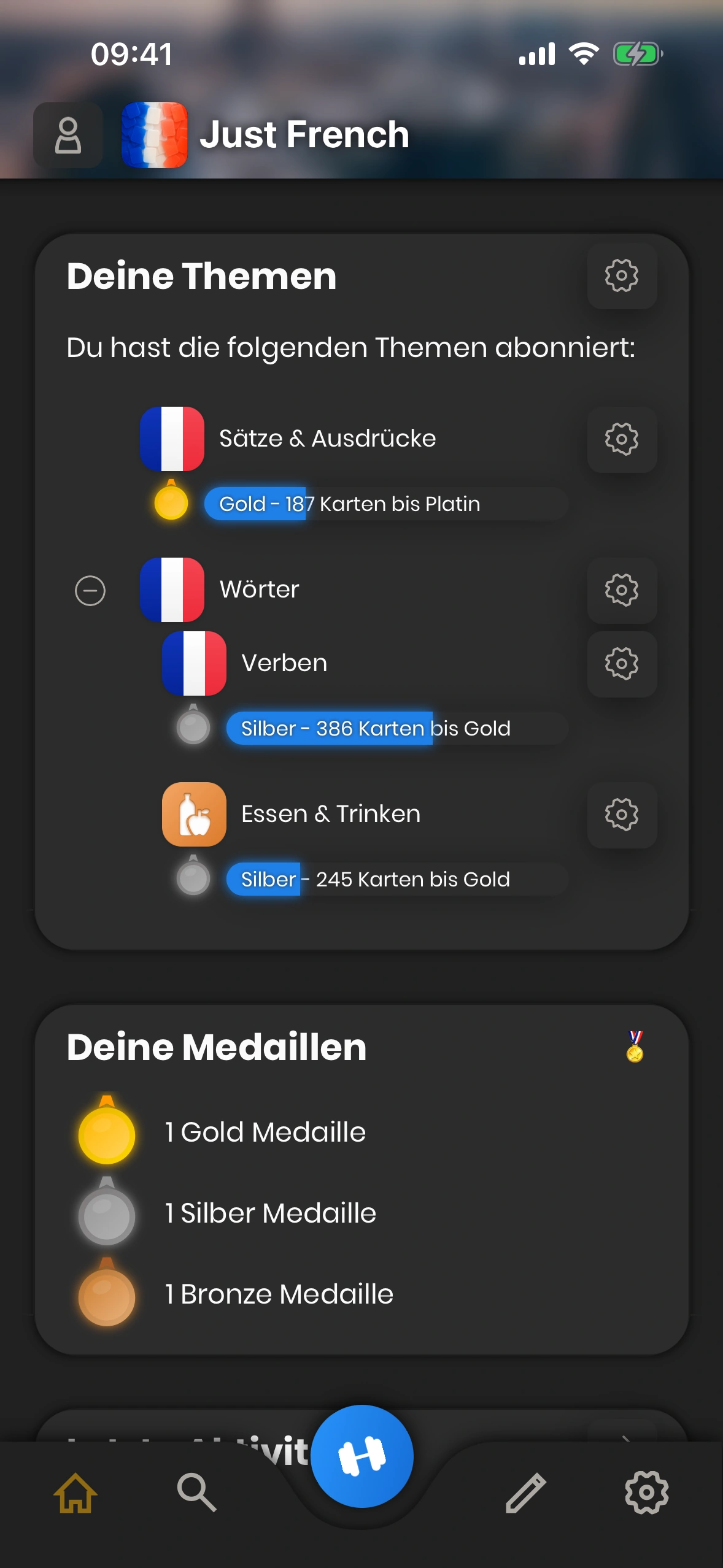This screenshot has width=723, height=1568.
Task: Go to the Home tab
Action: coord(75,1493)
